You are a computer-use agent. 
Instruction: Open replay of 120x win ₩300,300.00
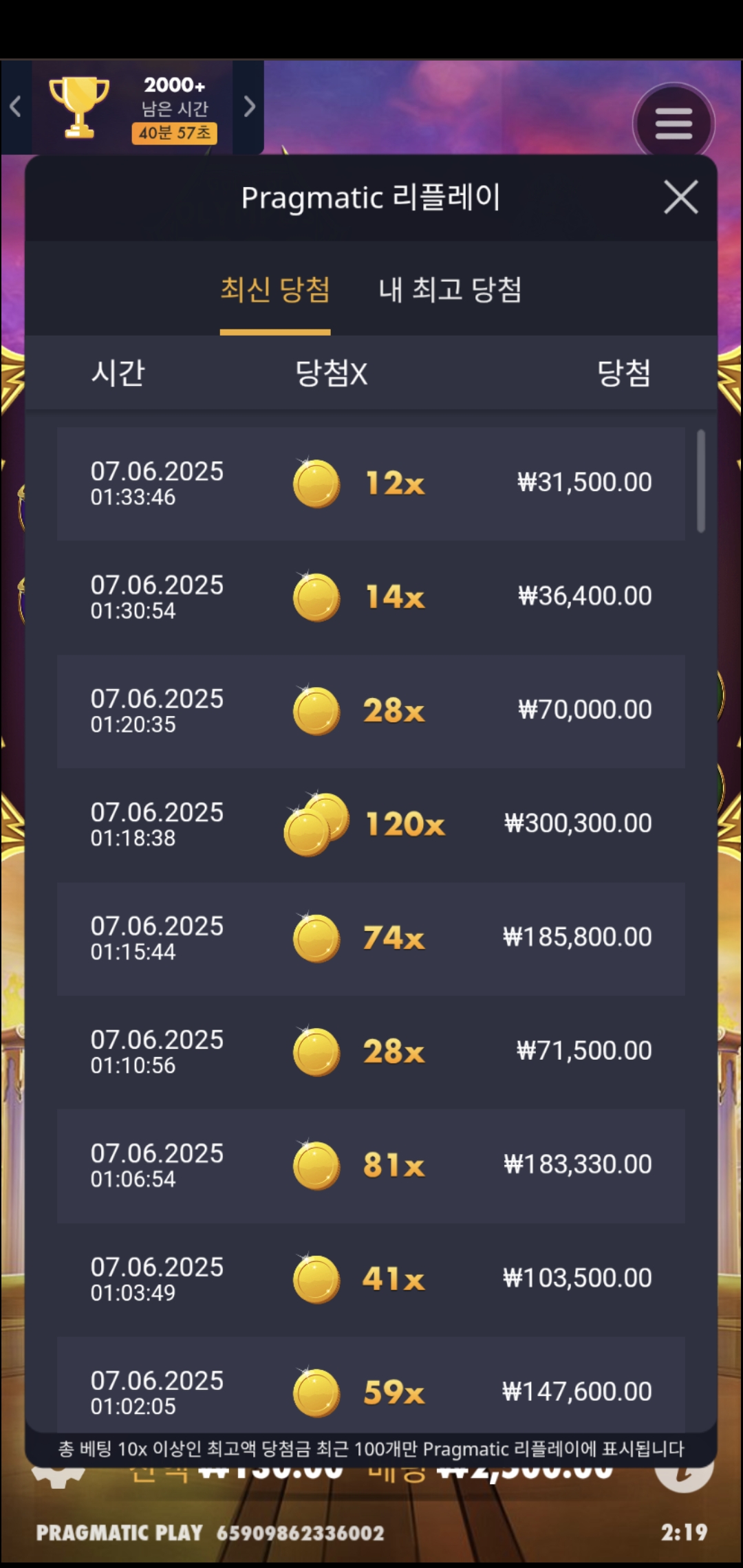[x=371, y=824]
